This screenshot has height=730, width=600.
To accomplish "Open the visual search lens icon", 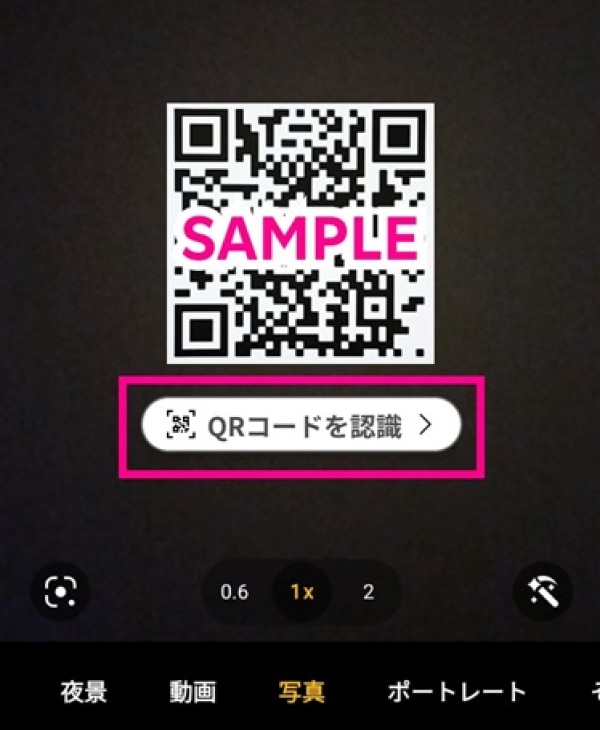I will 61,592.
